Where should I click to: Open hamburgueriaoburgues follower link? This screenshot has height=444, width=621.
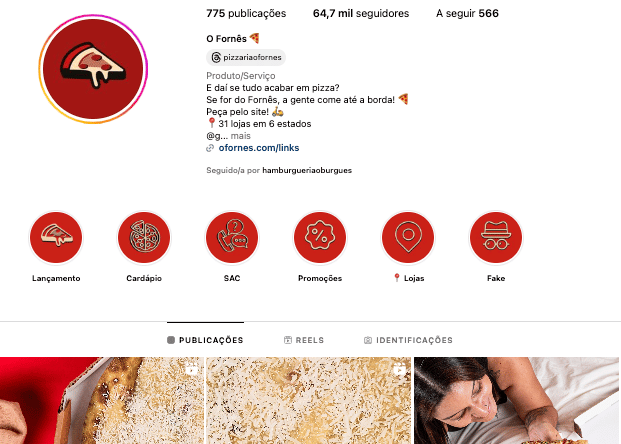pyautogui.click(x=306, y=170)
